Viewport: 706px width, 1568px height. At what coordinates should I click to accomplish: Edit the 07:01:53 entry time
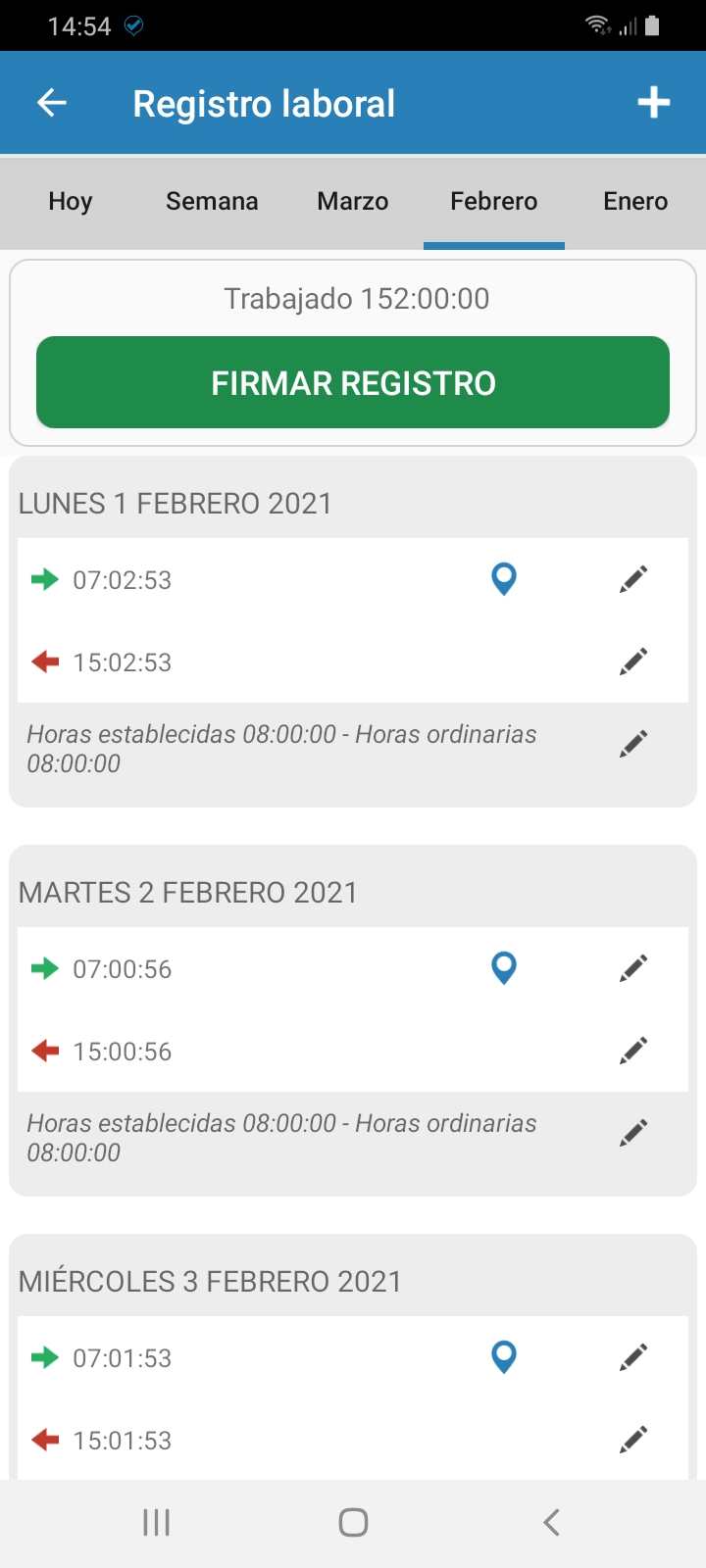click(633, 1357)
